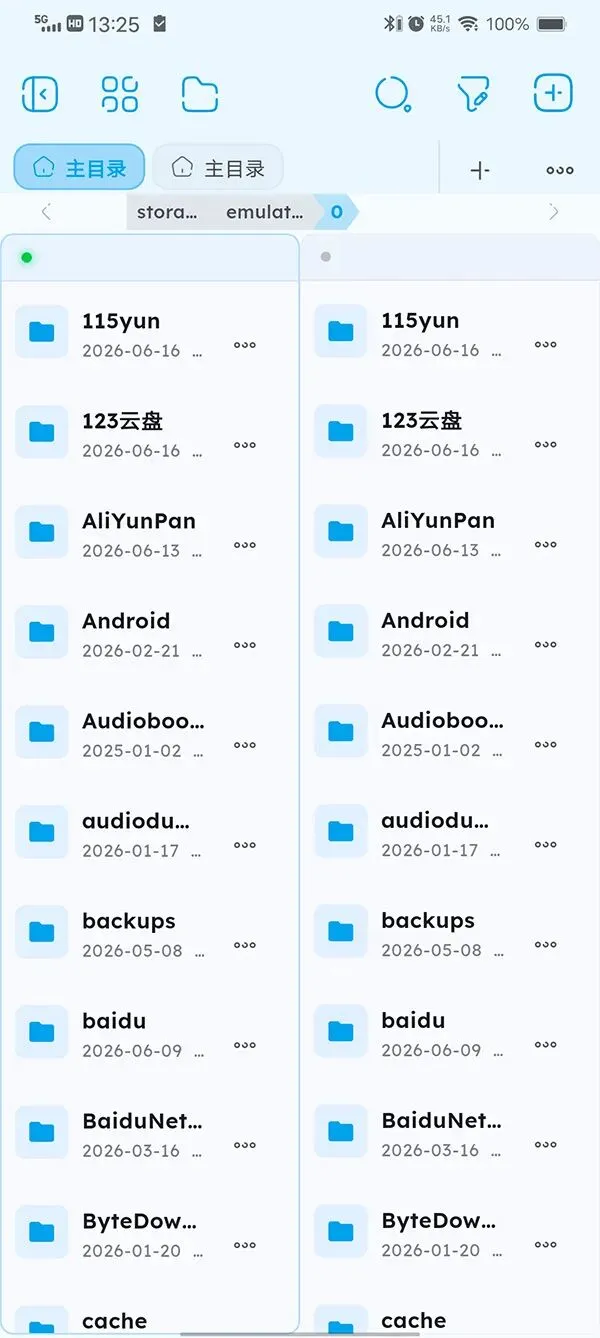600x1338 pixels.
Task: Navigate back with the left breadcrumb arrow
Action: tap(46, 212)
